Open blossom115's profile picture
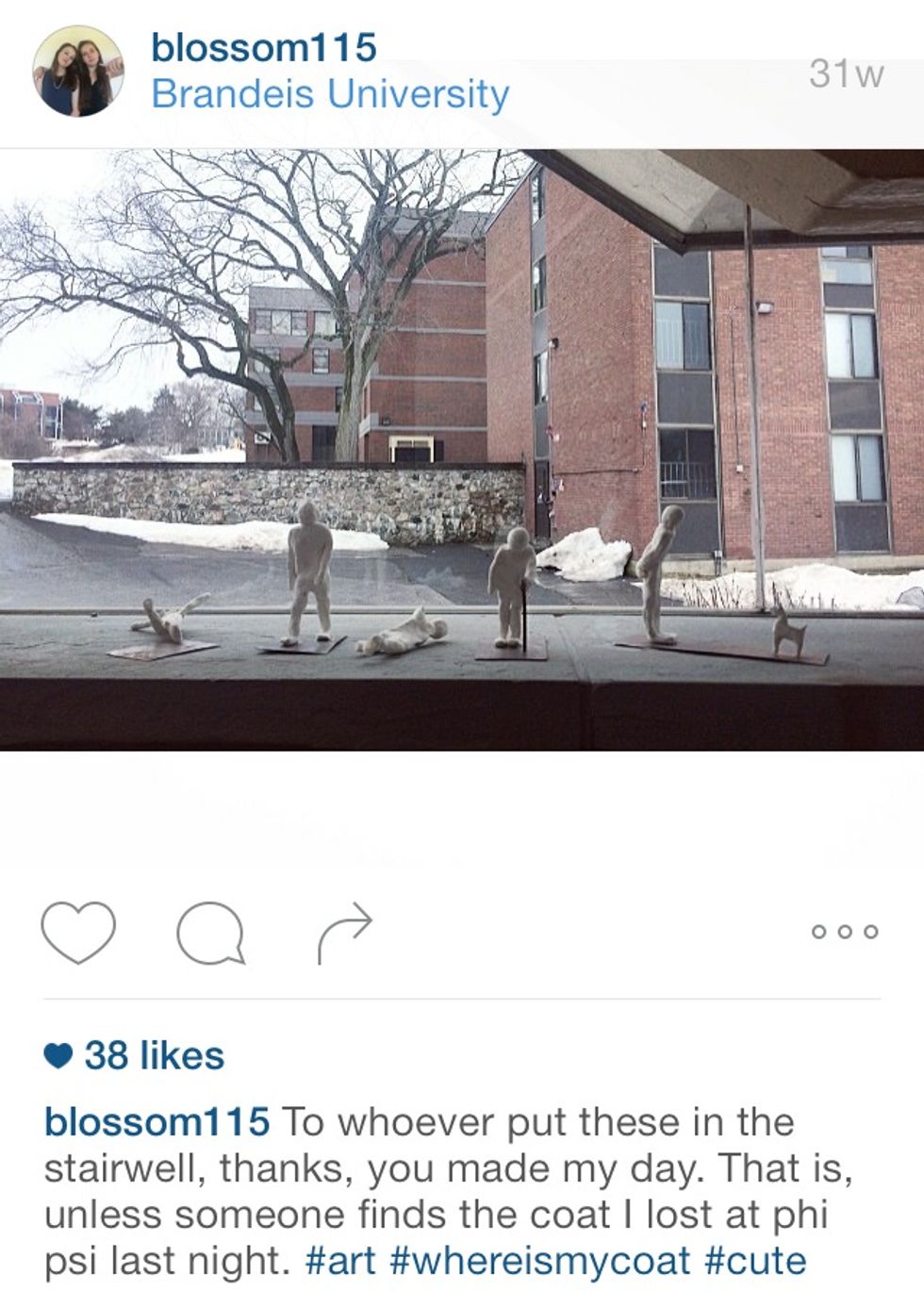 (x=77, y=72)
